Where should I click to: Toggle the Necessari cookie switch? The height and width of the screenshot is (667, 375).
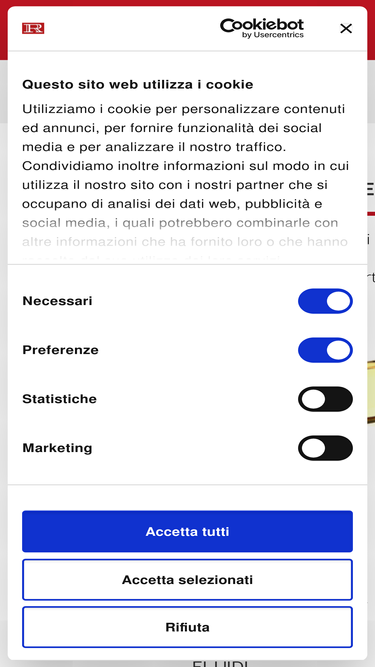coord(325,301)
